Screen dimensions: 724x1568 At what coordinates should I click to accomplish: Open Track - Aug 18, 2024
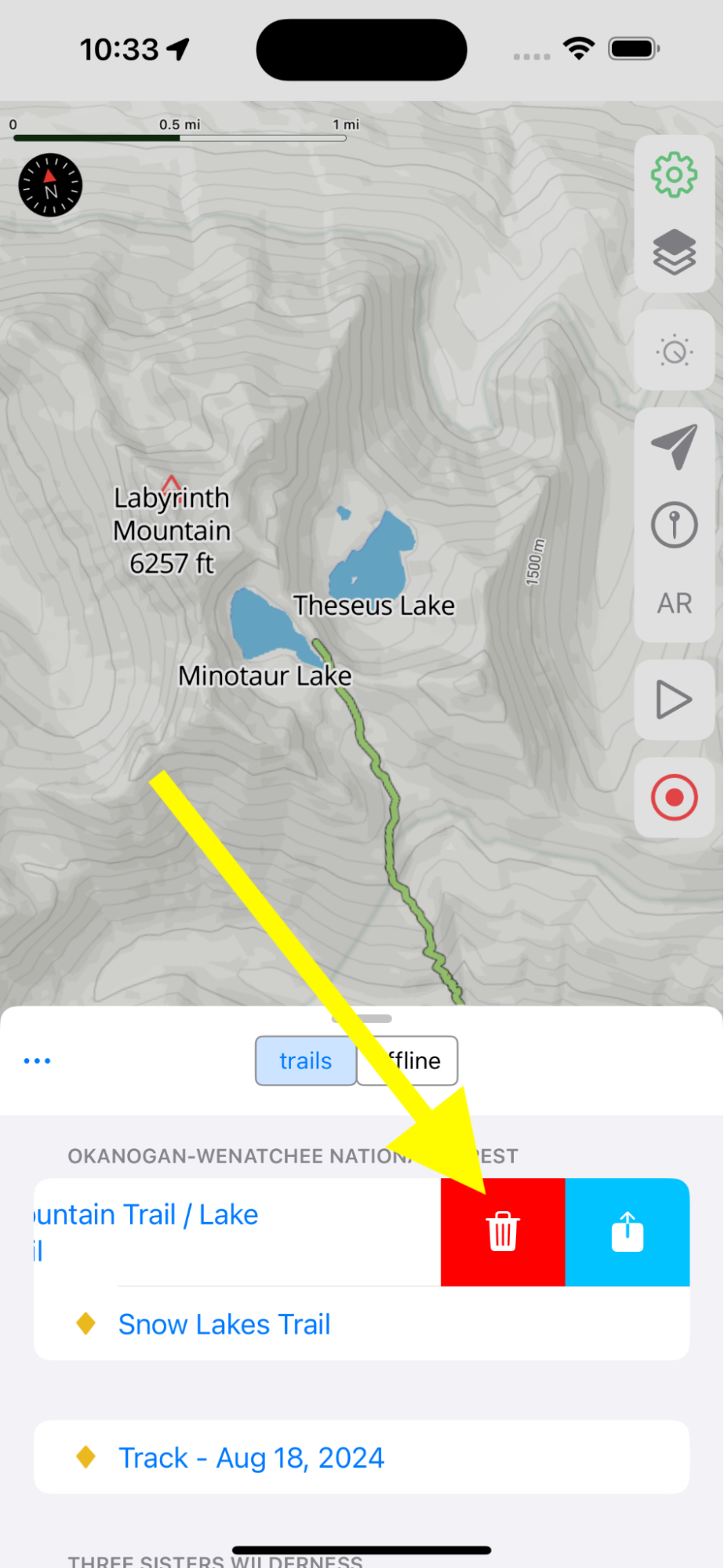[x=251, y=1457]
